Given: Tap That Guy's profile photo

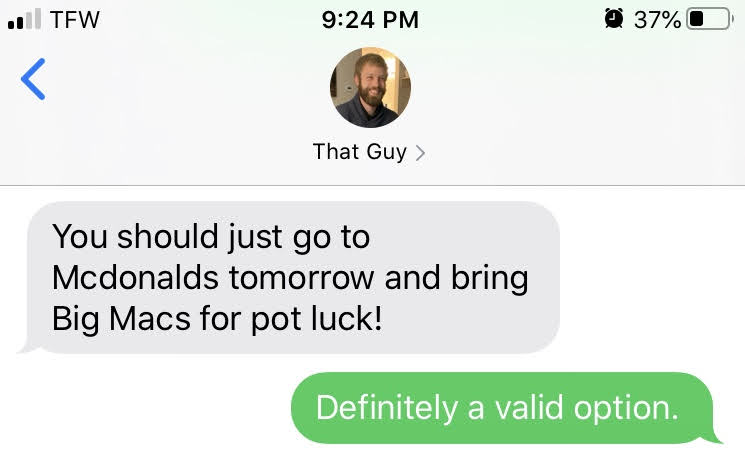Looking at the screenshot, I should 370,89.
